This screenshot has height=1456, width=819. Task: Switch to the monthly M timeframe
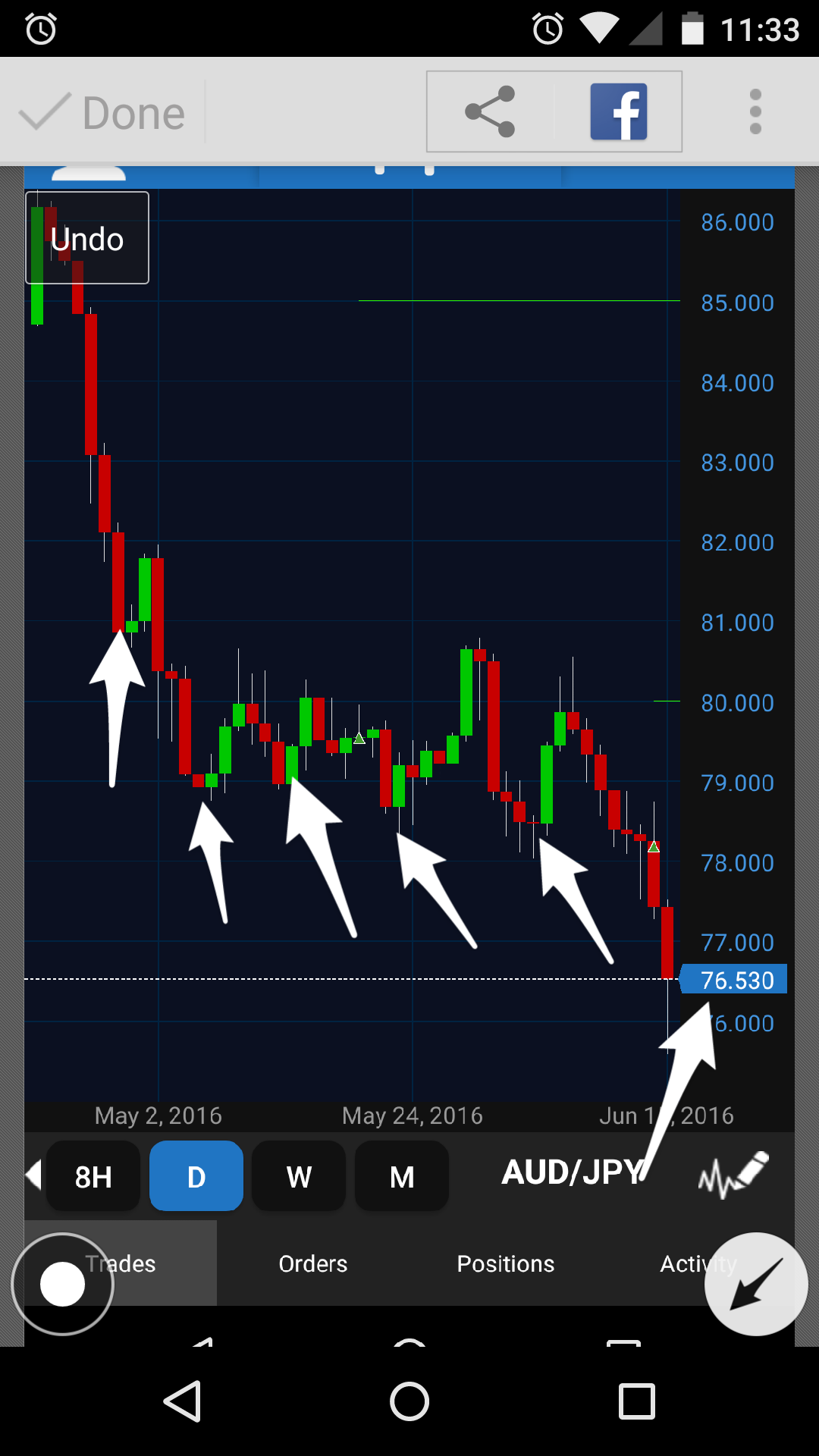pos(402,1176)
